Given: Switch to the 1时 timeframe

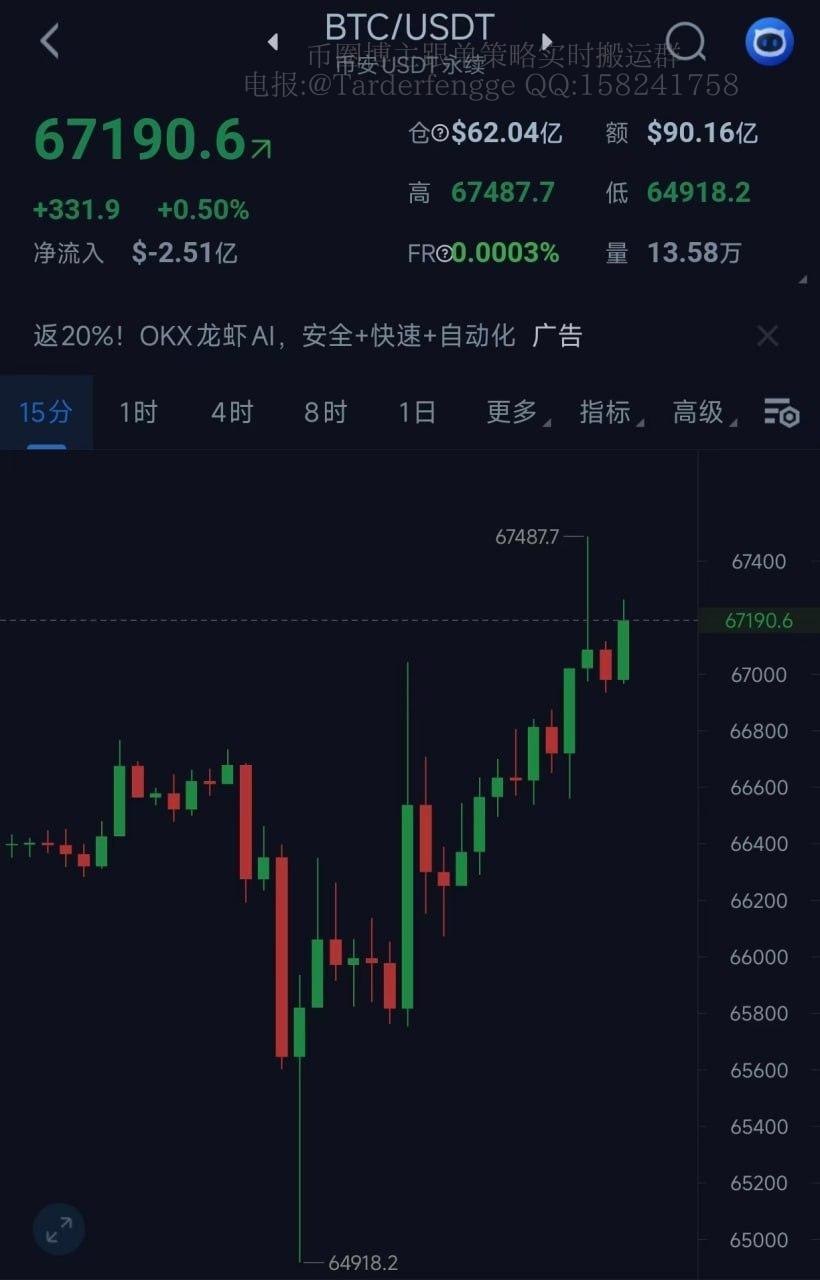Looking at the screenshot, I should tap(138, 412).
